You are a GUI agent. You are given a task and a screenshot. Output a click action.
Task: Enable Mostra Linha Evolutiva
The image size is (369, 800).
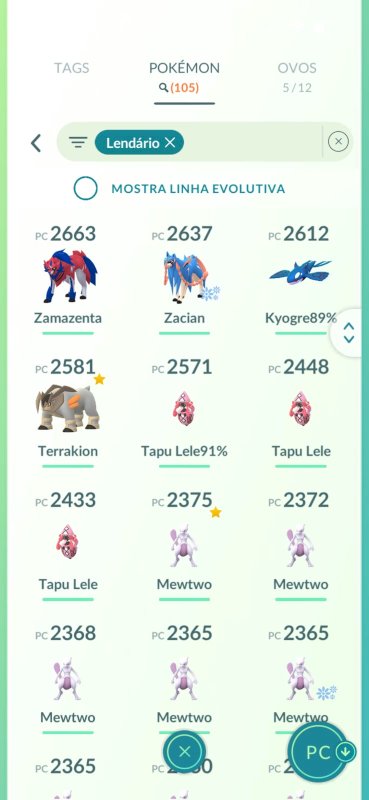(86, 188)
